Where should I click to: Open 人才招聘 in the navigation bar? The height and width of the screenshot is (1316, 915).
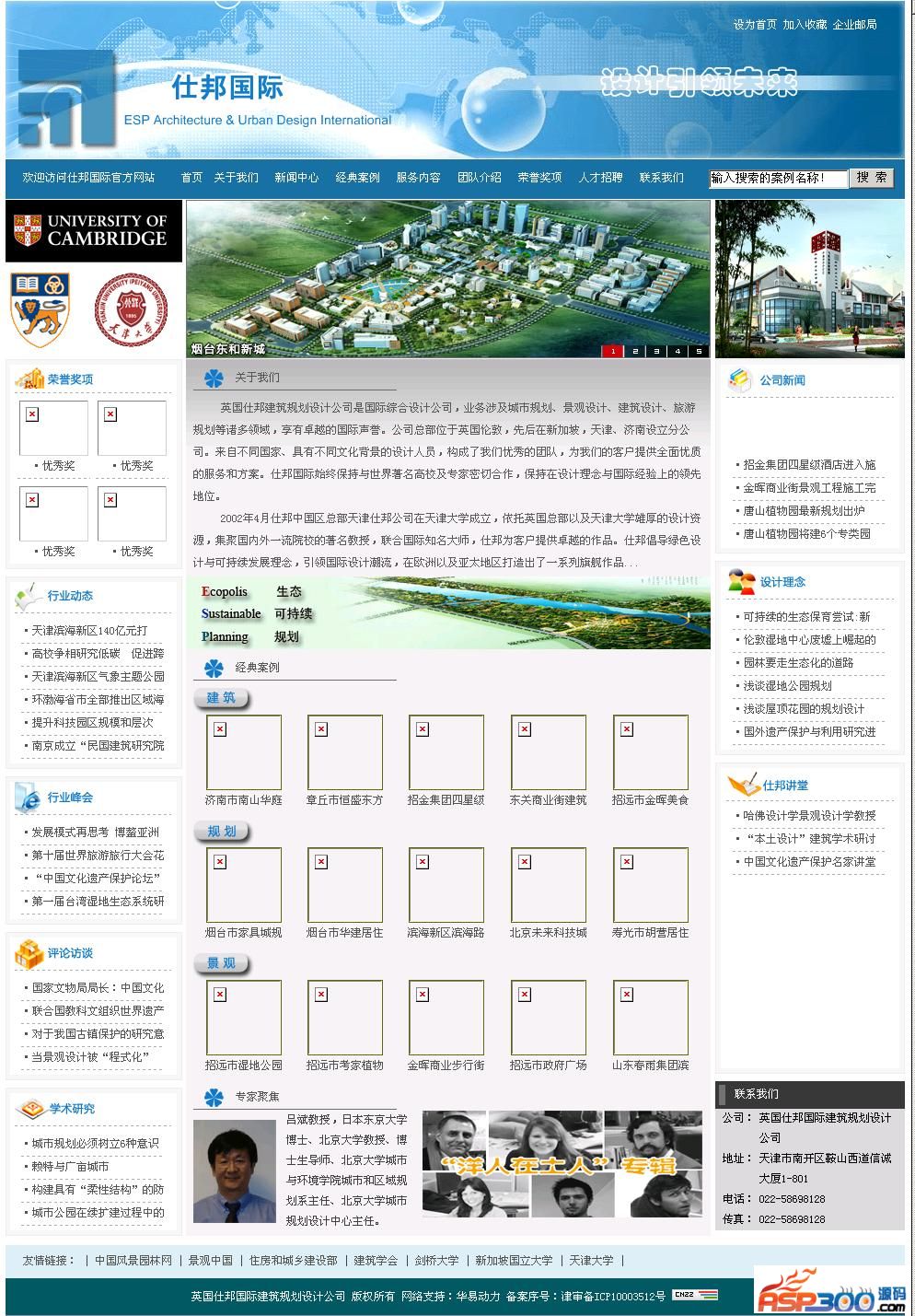tap(600, 178)
